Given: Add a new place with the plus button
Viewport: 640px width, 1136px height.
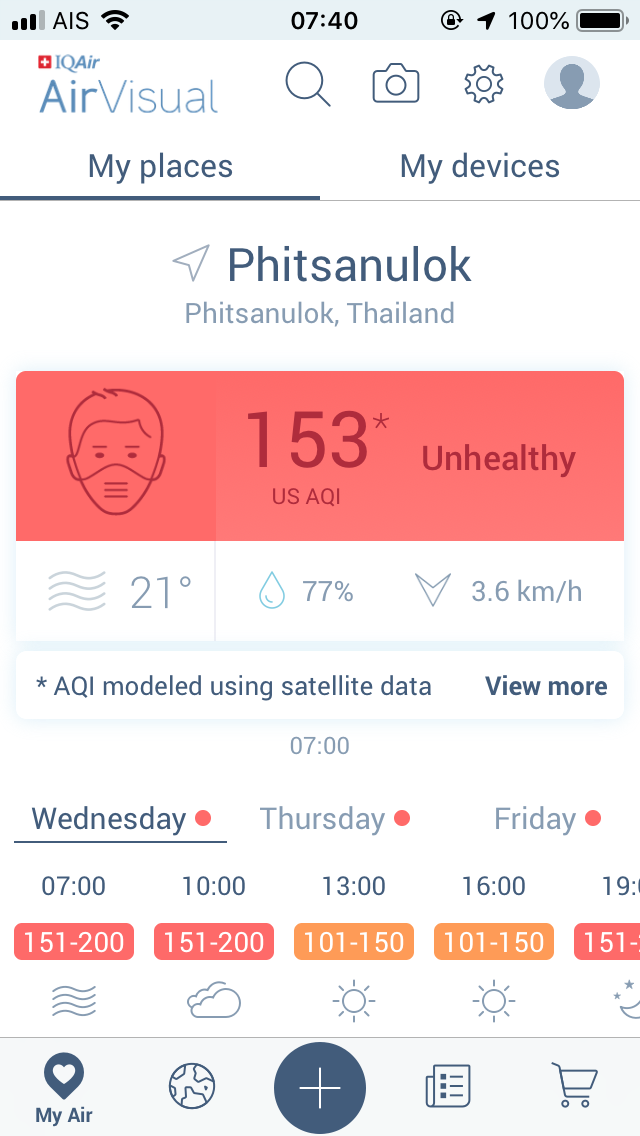Looking at the screenshot, I should tap(320, 1087).
